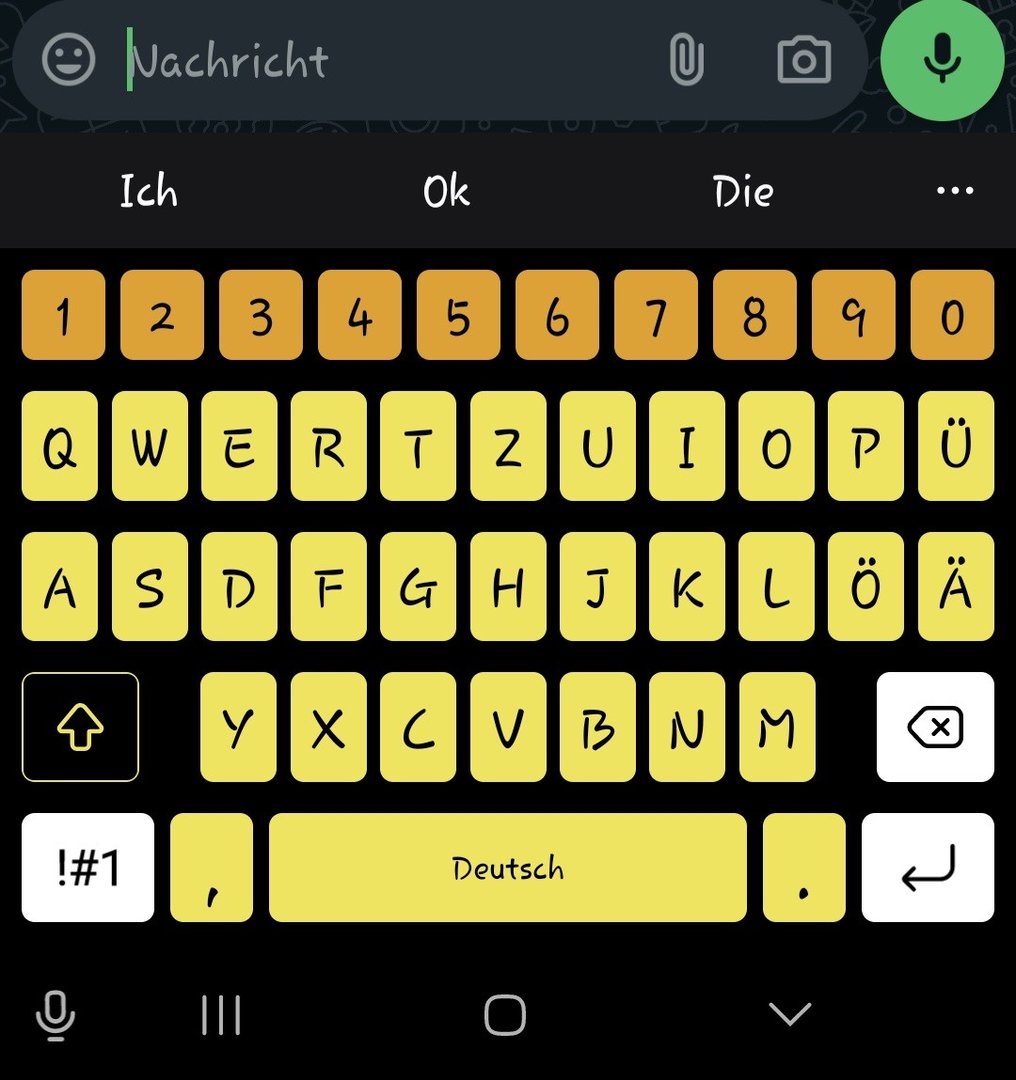This screenshot has height=1080, width=1016.
Task: Tap the shift key
Action: coord(81,727)
